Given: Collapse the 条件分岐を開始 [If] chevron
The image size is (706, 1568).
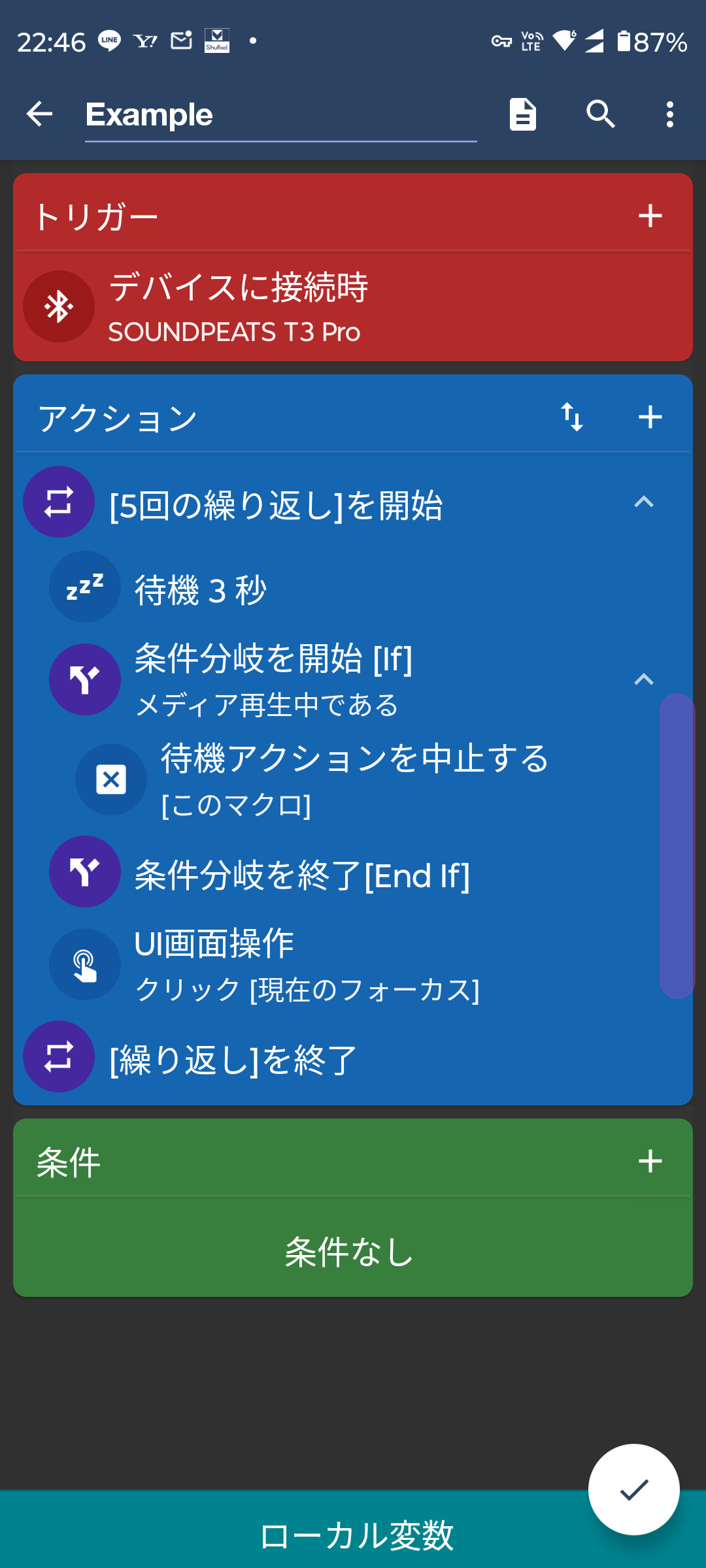Looking at the screenshot, I should click(644, 679).
